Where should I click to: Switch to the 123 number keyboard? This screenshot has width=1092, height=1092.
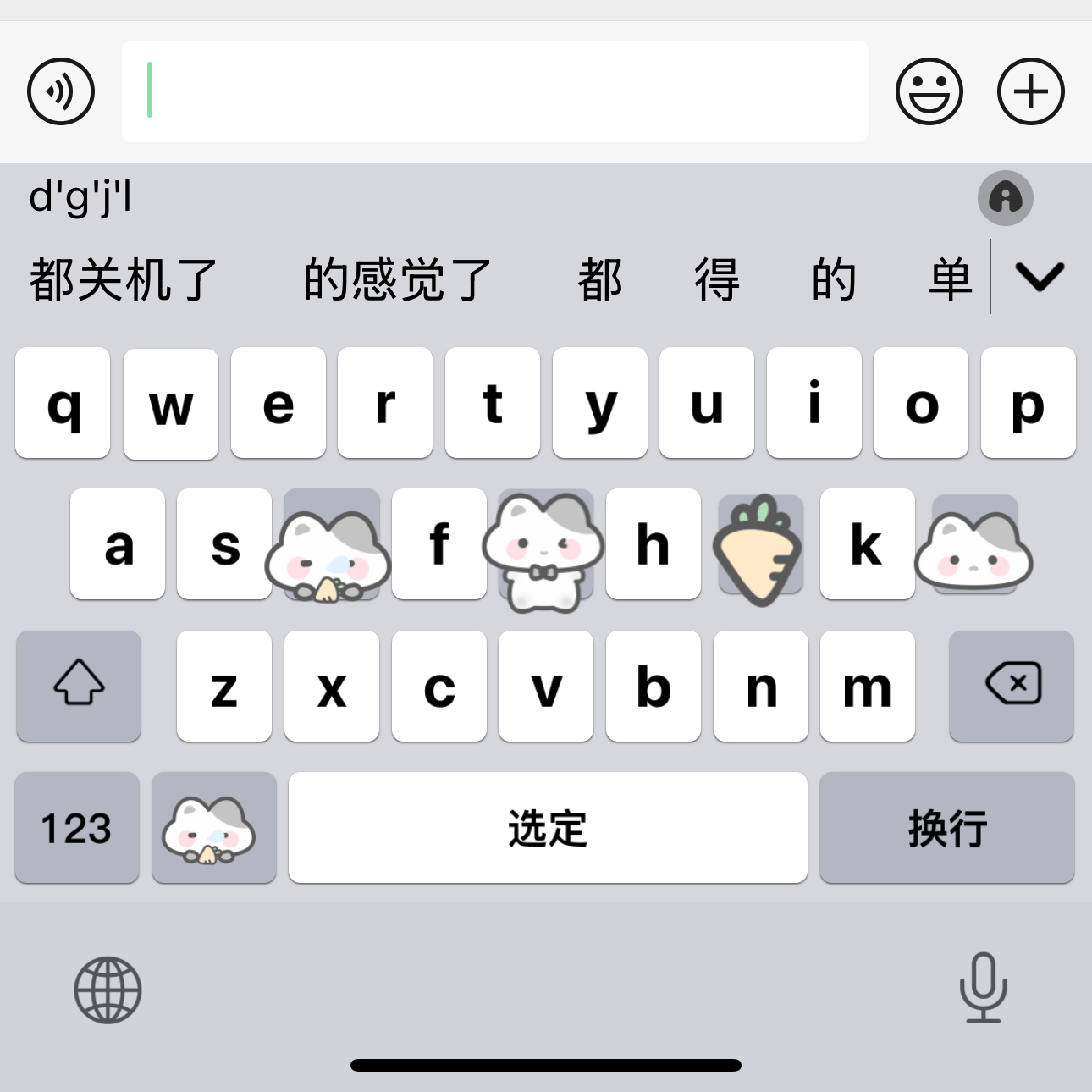[x=77, y=827]
